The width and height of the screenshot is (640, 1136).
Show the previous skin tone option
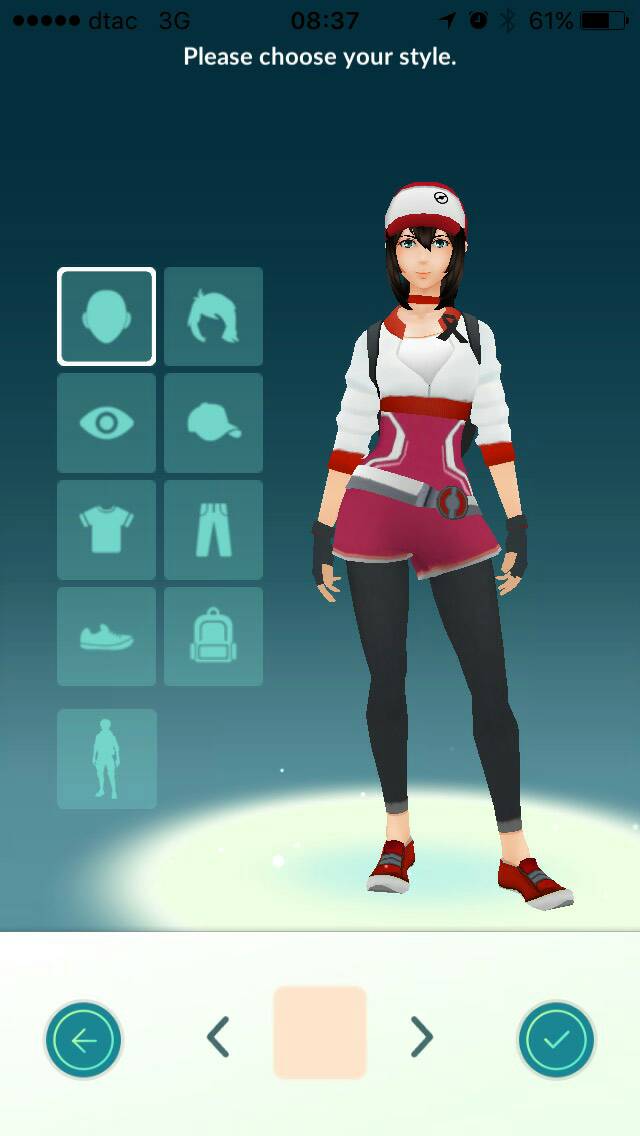pyautogui.click(x=218, y=1038)
